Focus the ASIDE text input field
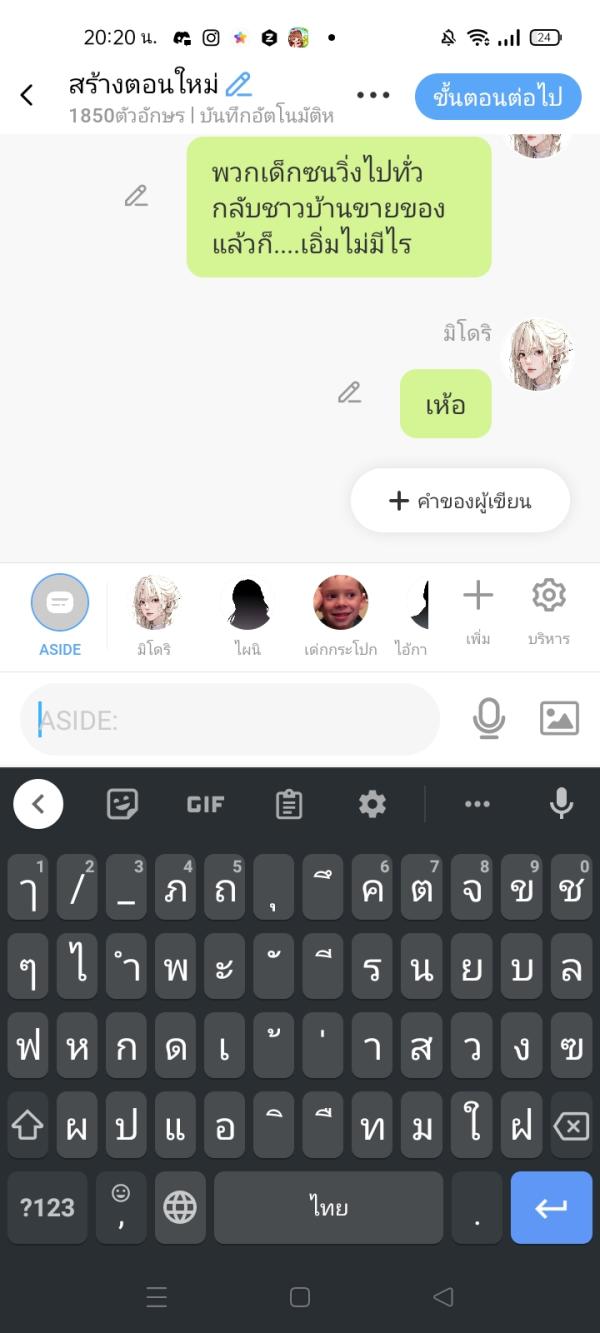 (x=230, y=719)
